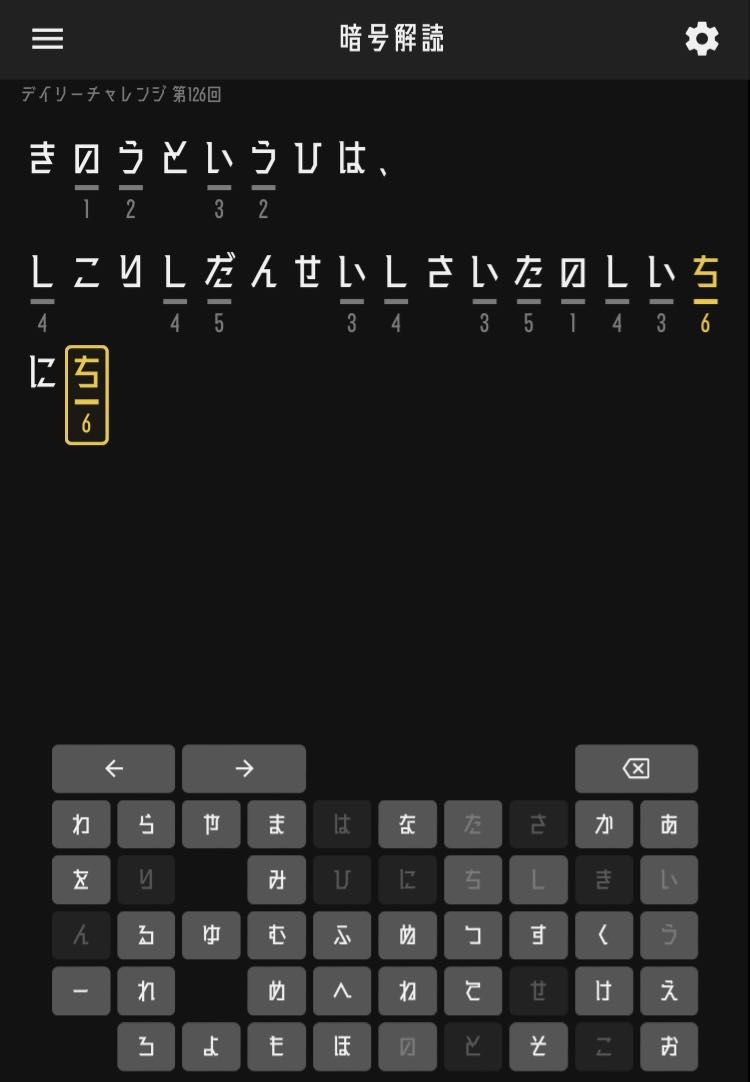Move cursor right with the arrow key

point(244,768)
